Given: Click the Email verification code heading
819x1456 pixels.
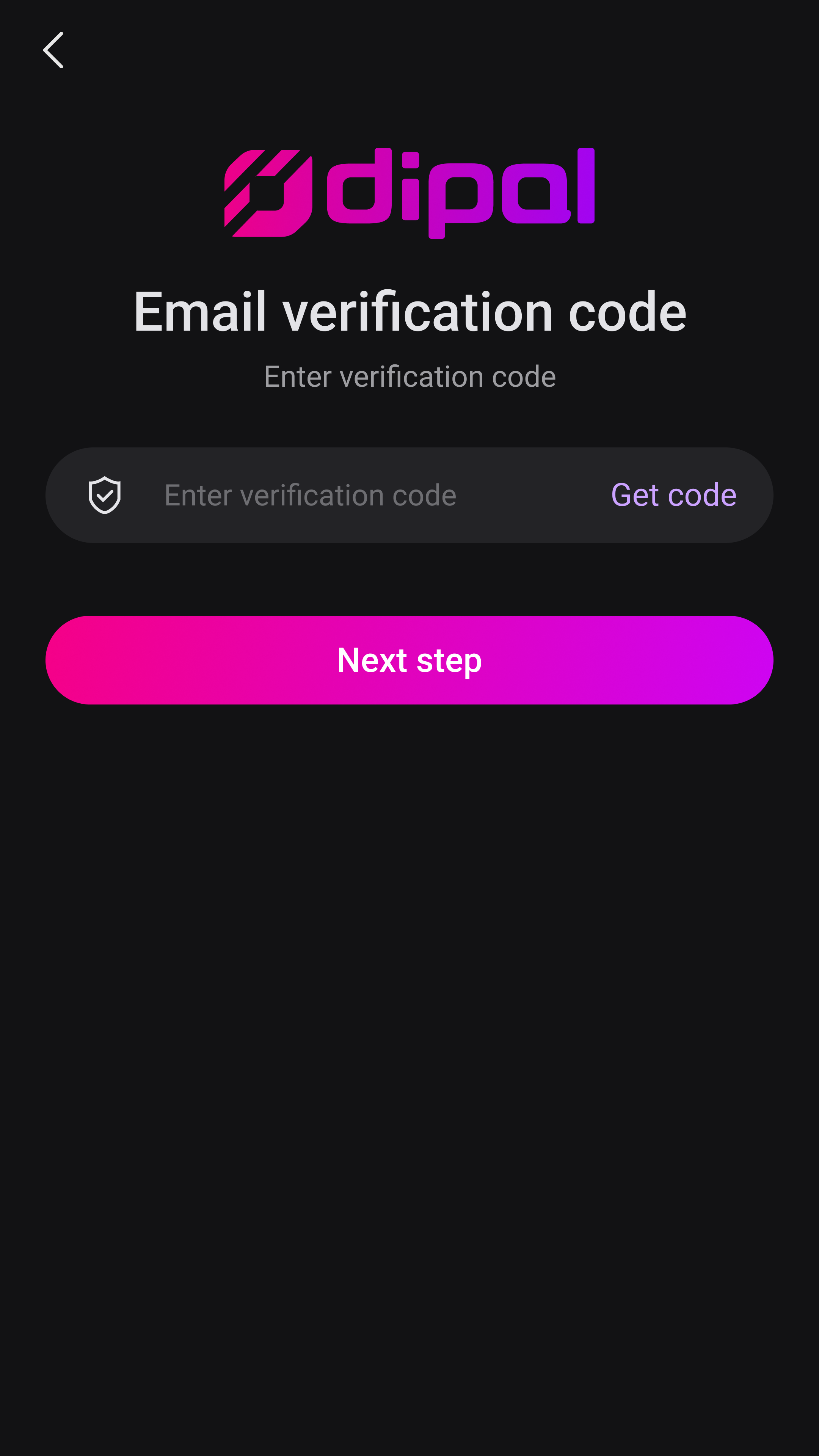Looking at the screenshot, I should tap(409, 310).
